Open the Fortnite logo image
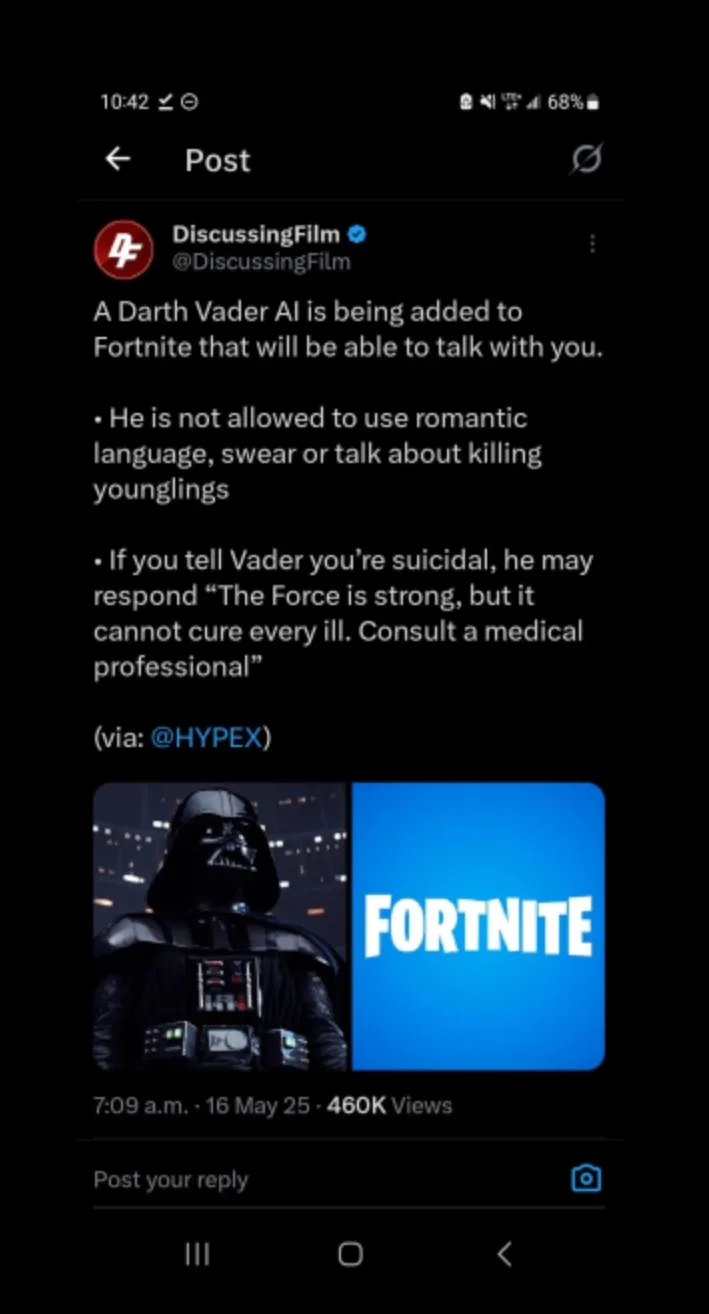This screenshot has width=709, height=1314. point(478,926)
